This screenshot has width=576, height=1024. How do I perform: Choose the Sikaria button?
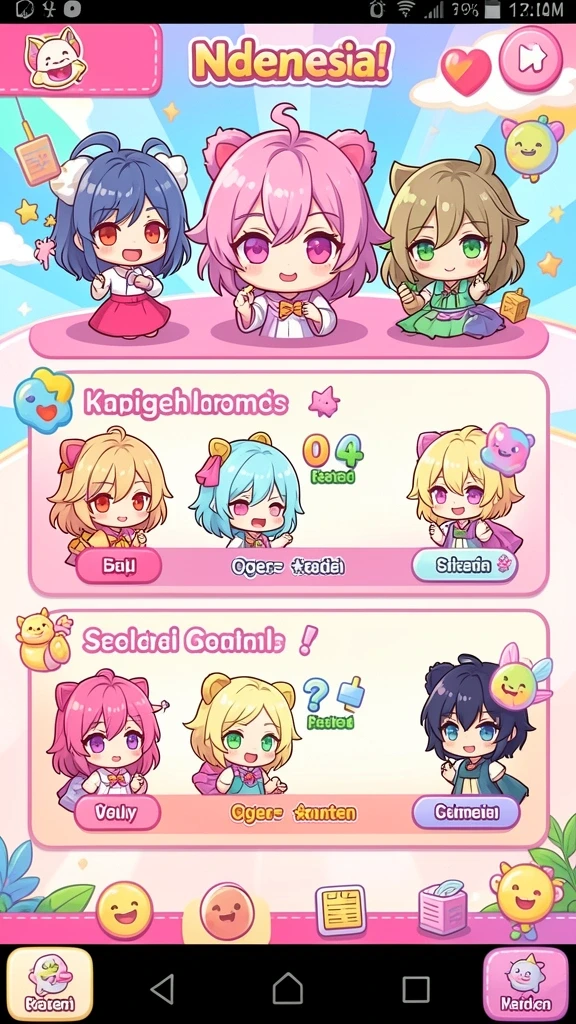(x=465, y=565)
